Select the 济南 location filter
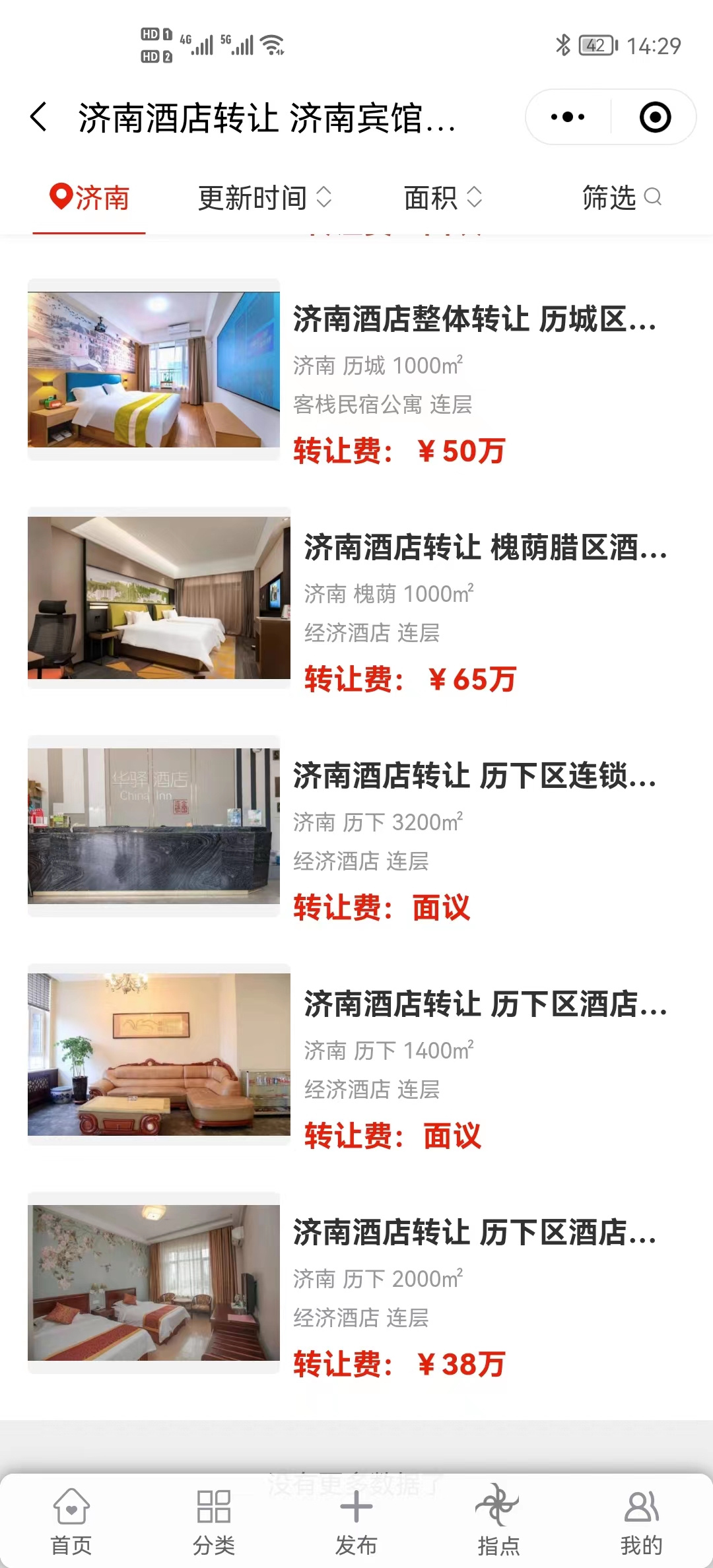 [x=90, y=198]
